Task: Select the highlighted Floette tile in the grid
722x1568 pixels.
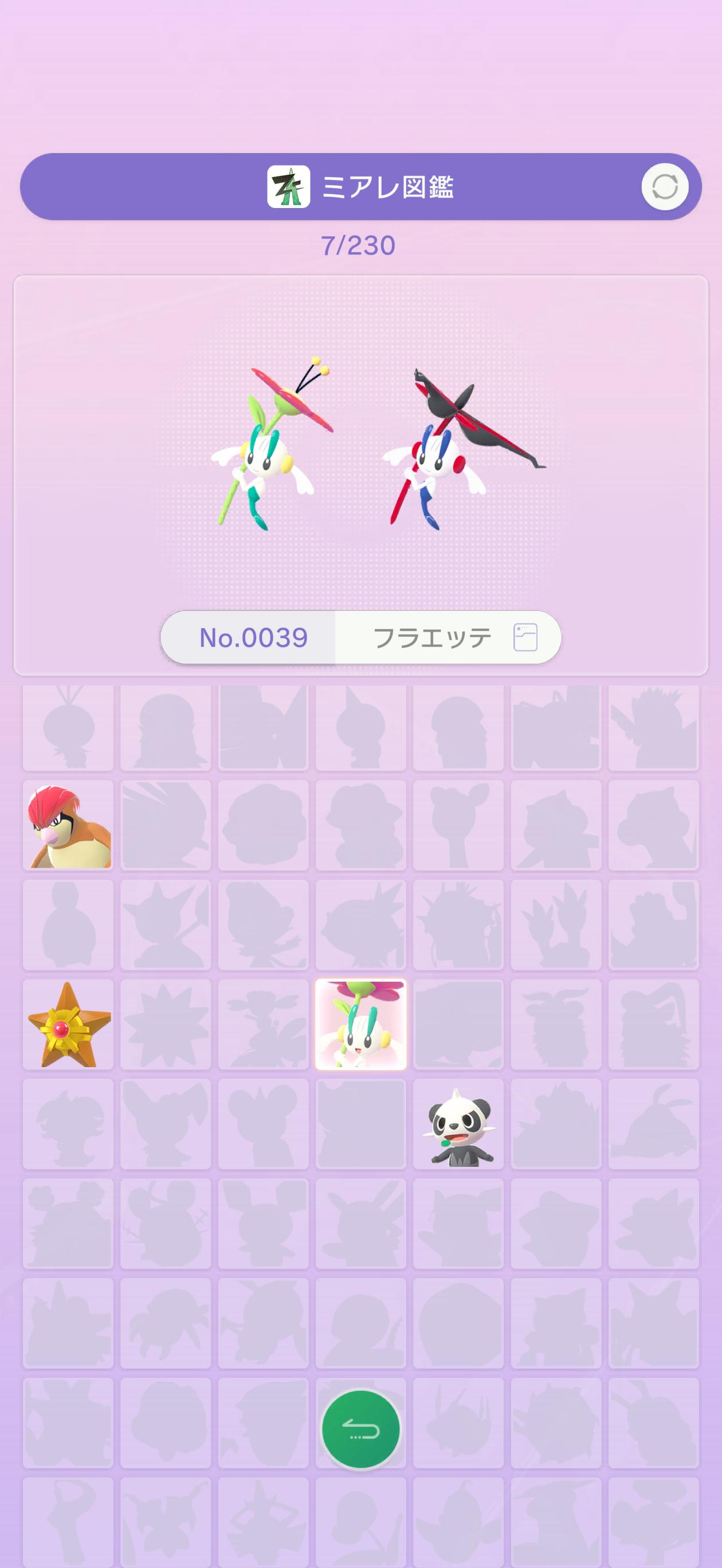Action: click(360, 1025)
